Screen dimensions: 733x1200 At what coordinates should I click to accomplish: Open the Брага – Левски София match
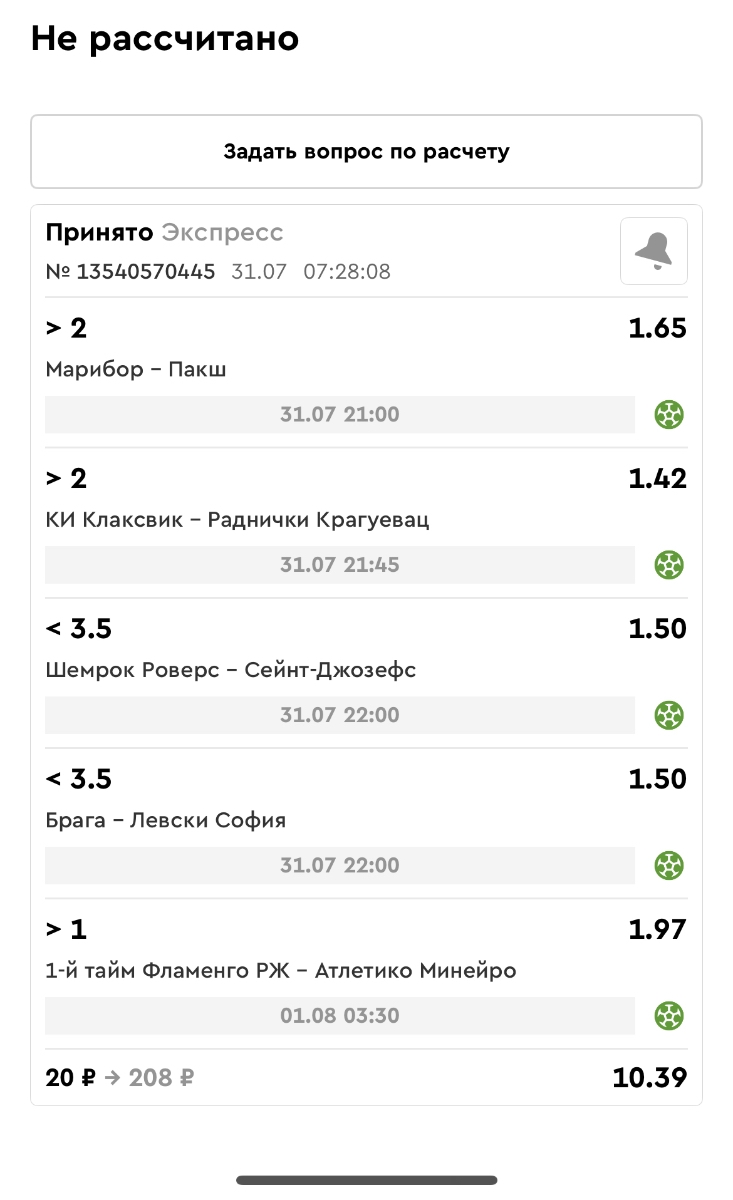[x=166, y=821]
